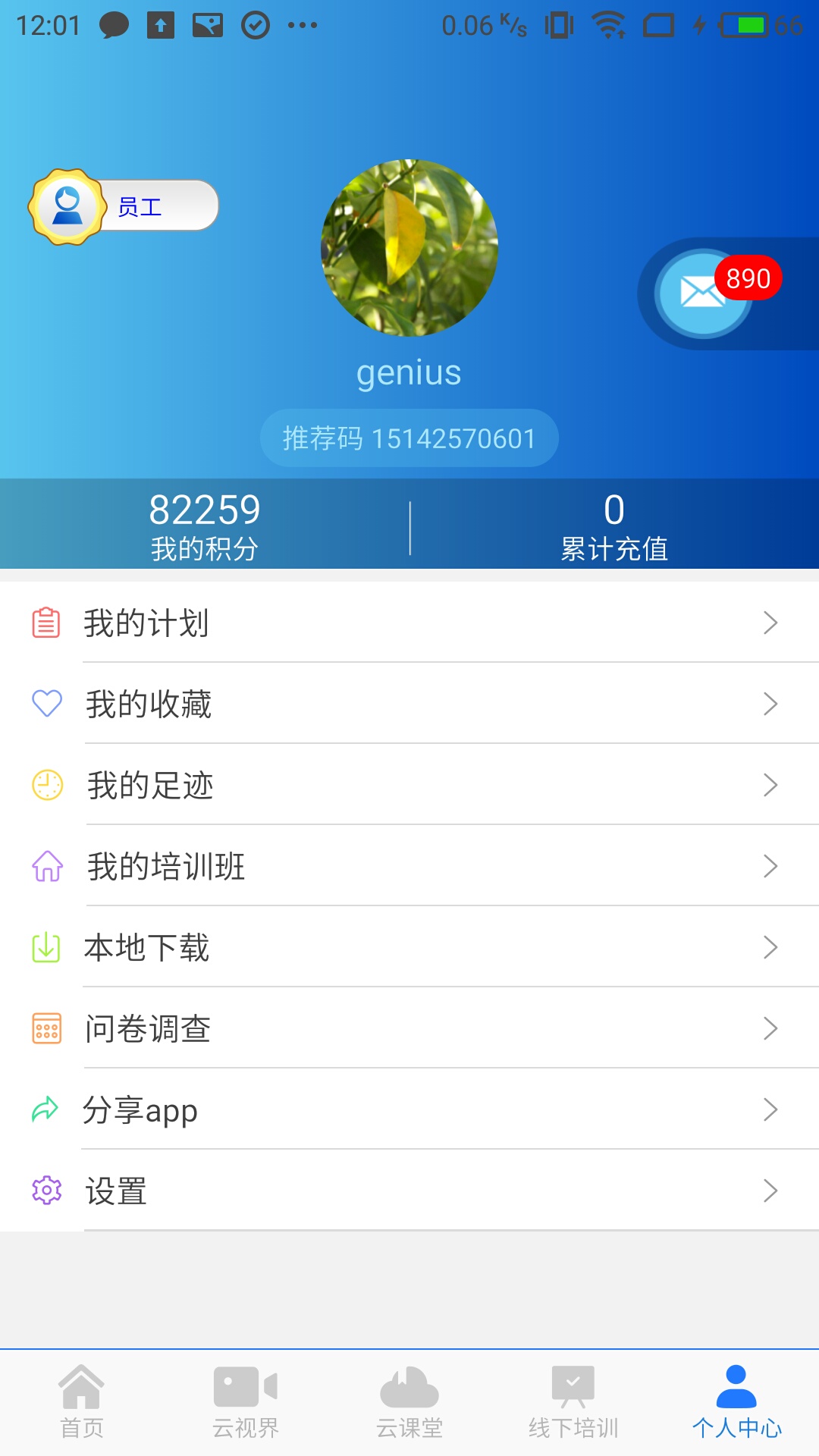Open the envelope message icon with 890 badge
Image resolution: width=819 pixels, height=1456 pixels.
point(698,292)
